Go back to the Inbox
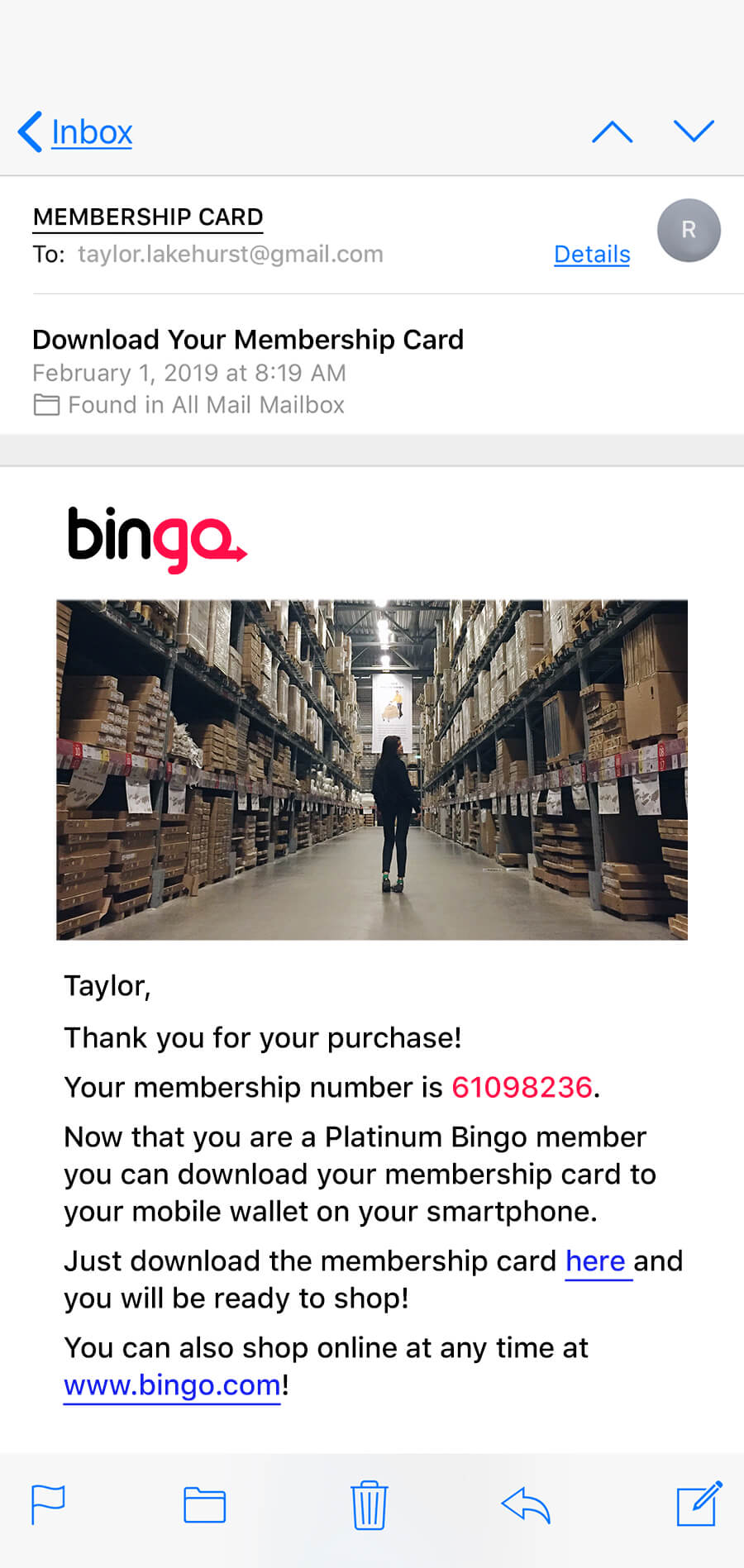The image size is (744, 1568). click(76, 132)
